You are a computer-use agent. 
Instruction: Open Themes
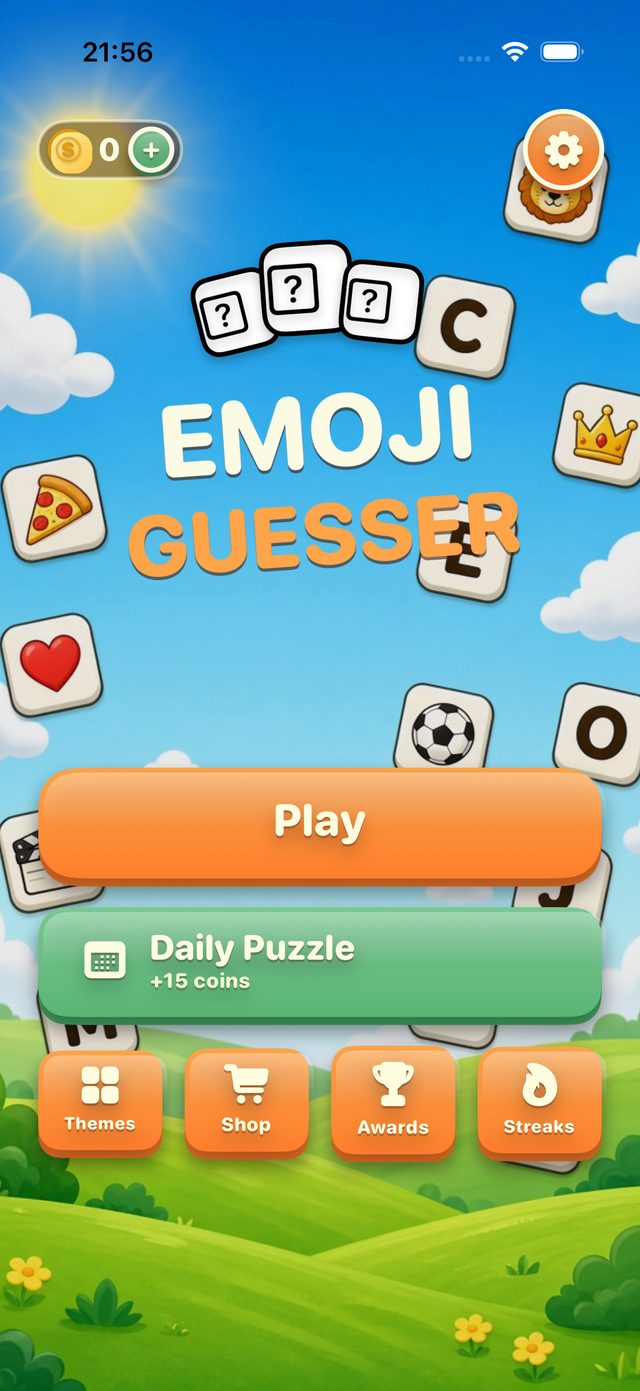pyautogui.click(x=100, y=1102)
